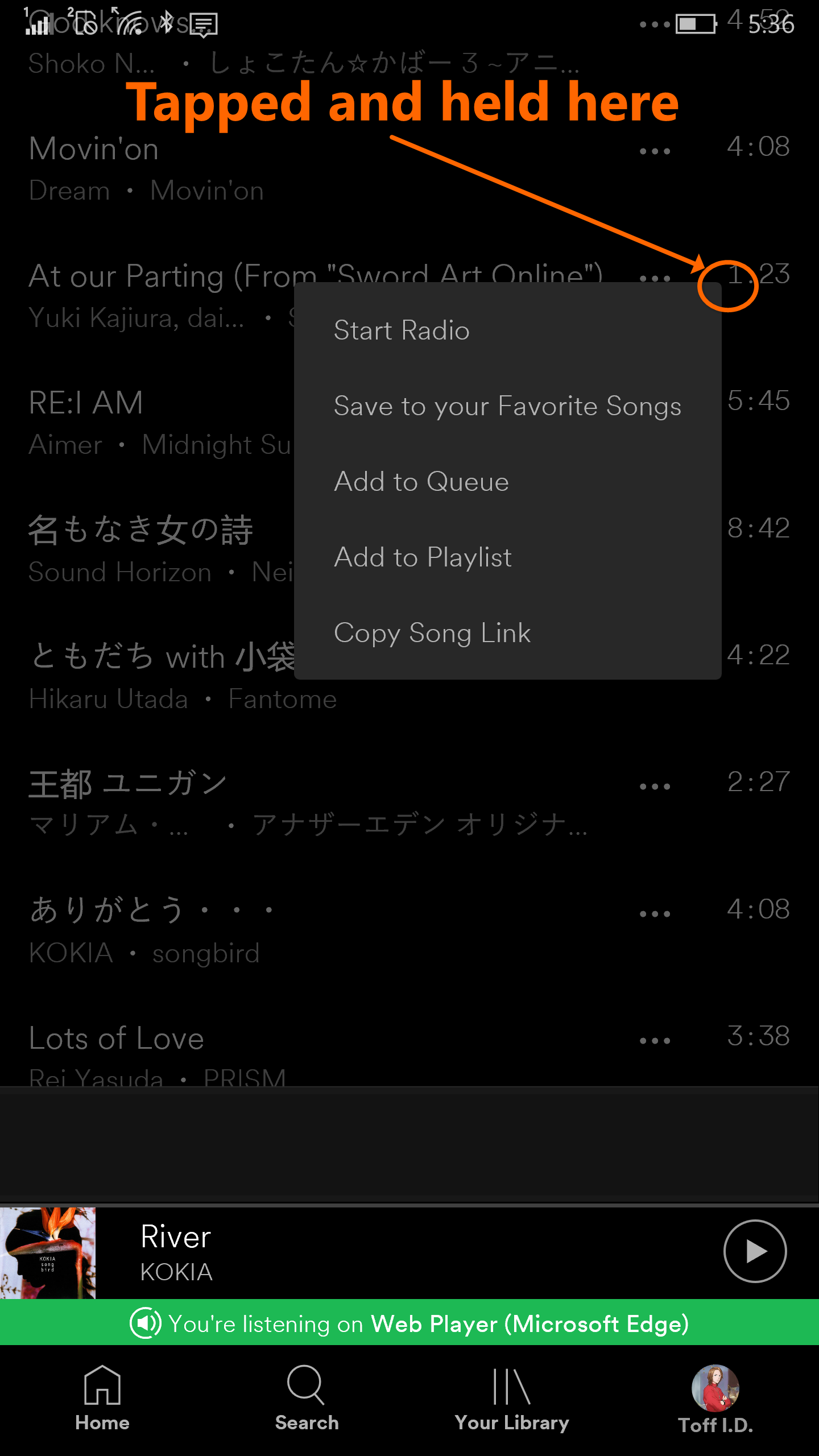
Task: Tap the speaker icon in the green banner
Action: (146, 1323)
